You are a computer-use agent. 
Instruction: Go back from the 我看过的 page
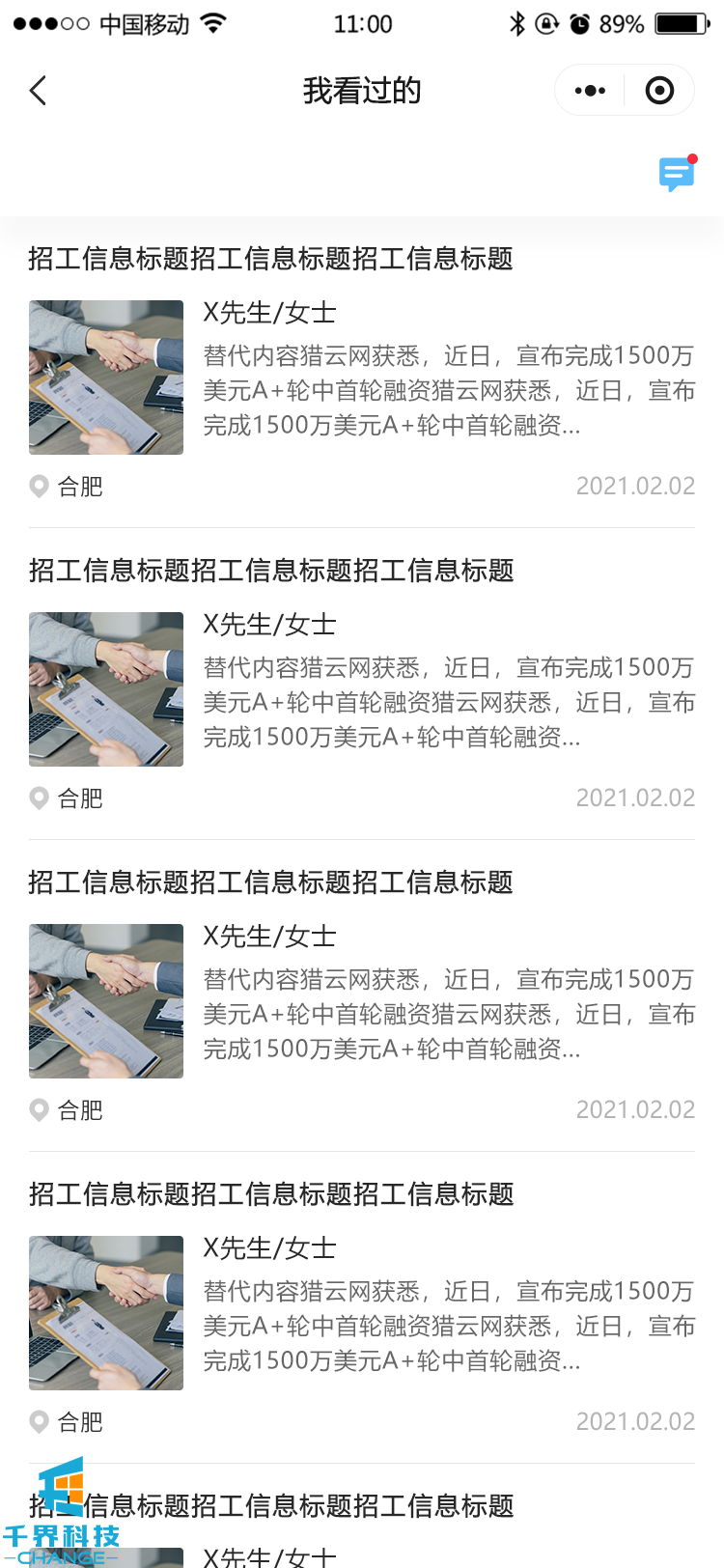[x=39, y=91]
